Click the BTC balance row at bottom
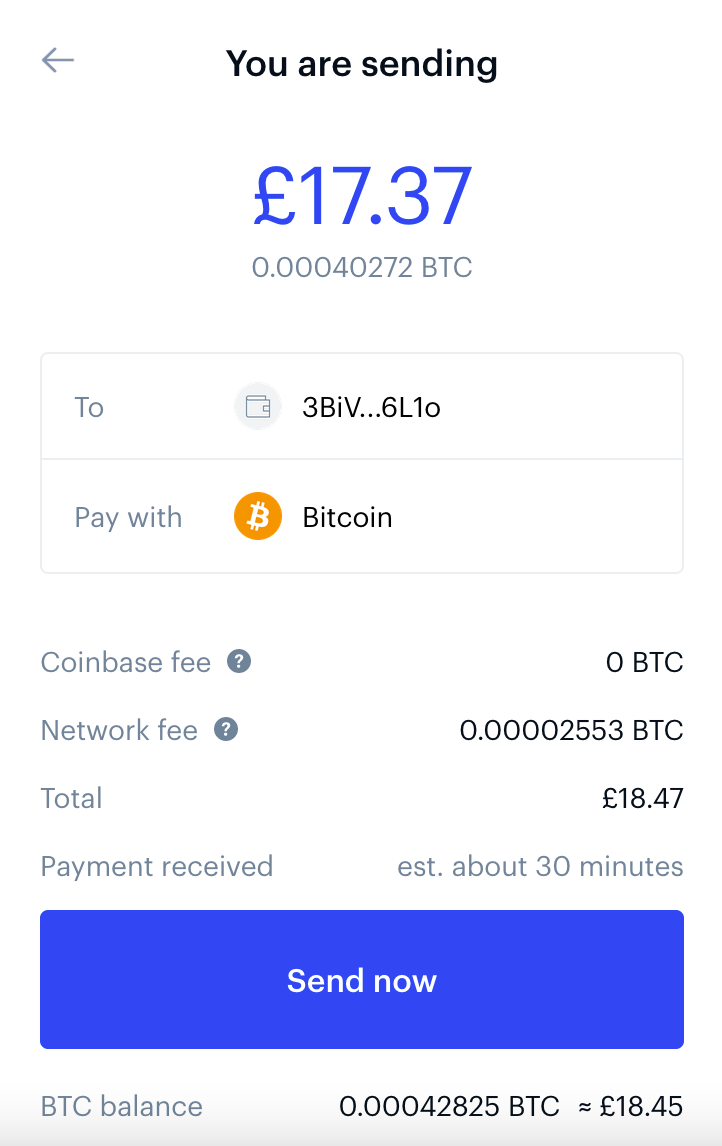This screenshot has height=1146, width=722. (361, 1106)
